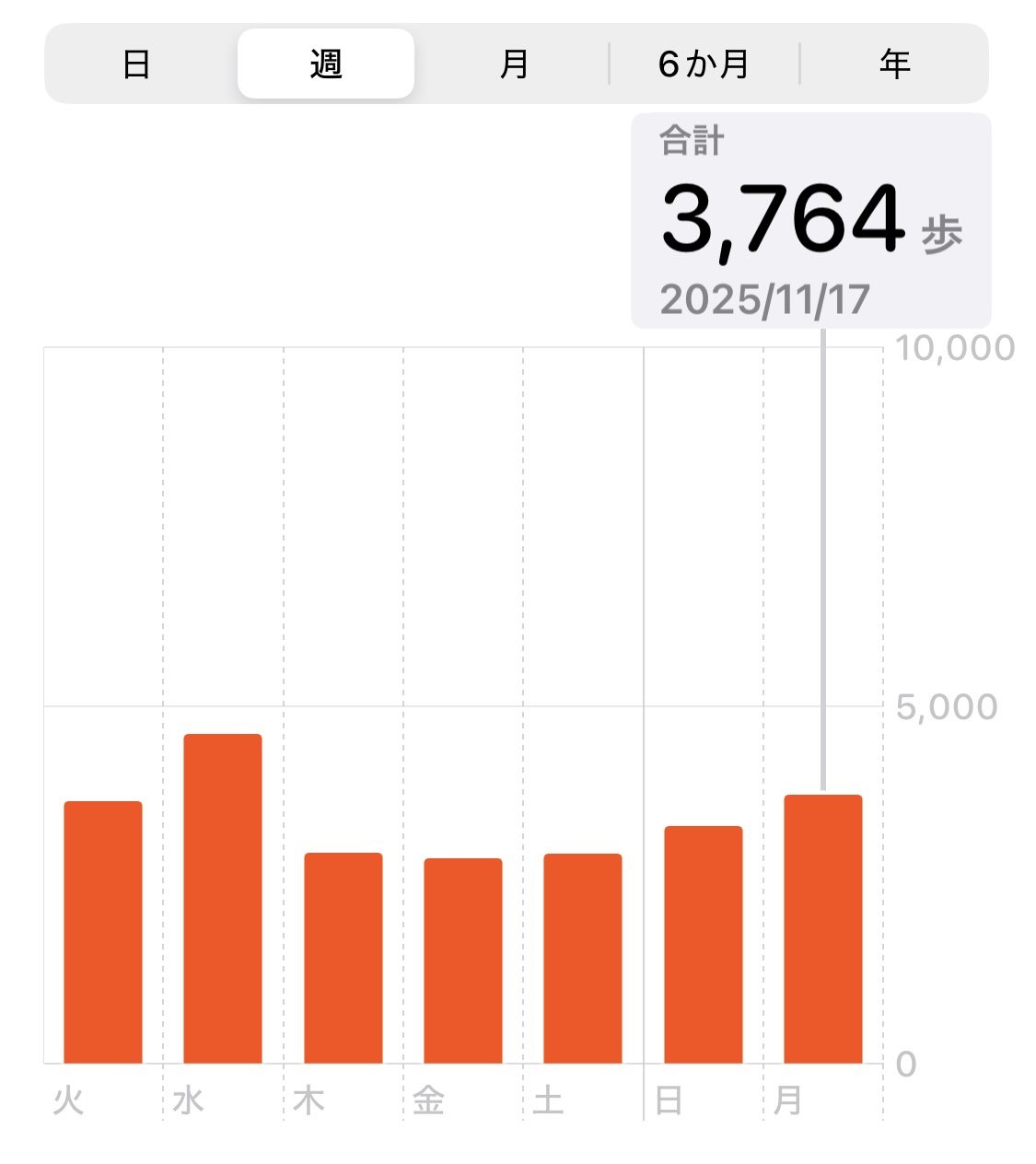Tap the 水 (Wednesday) step bar

(223, 899)
